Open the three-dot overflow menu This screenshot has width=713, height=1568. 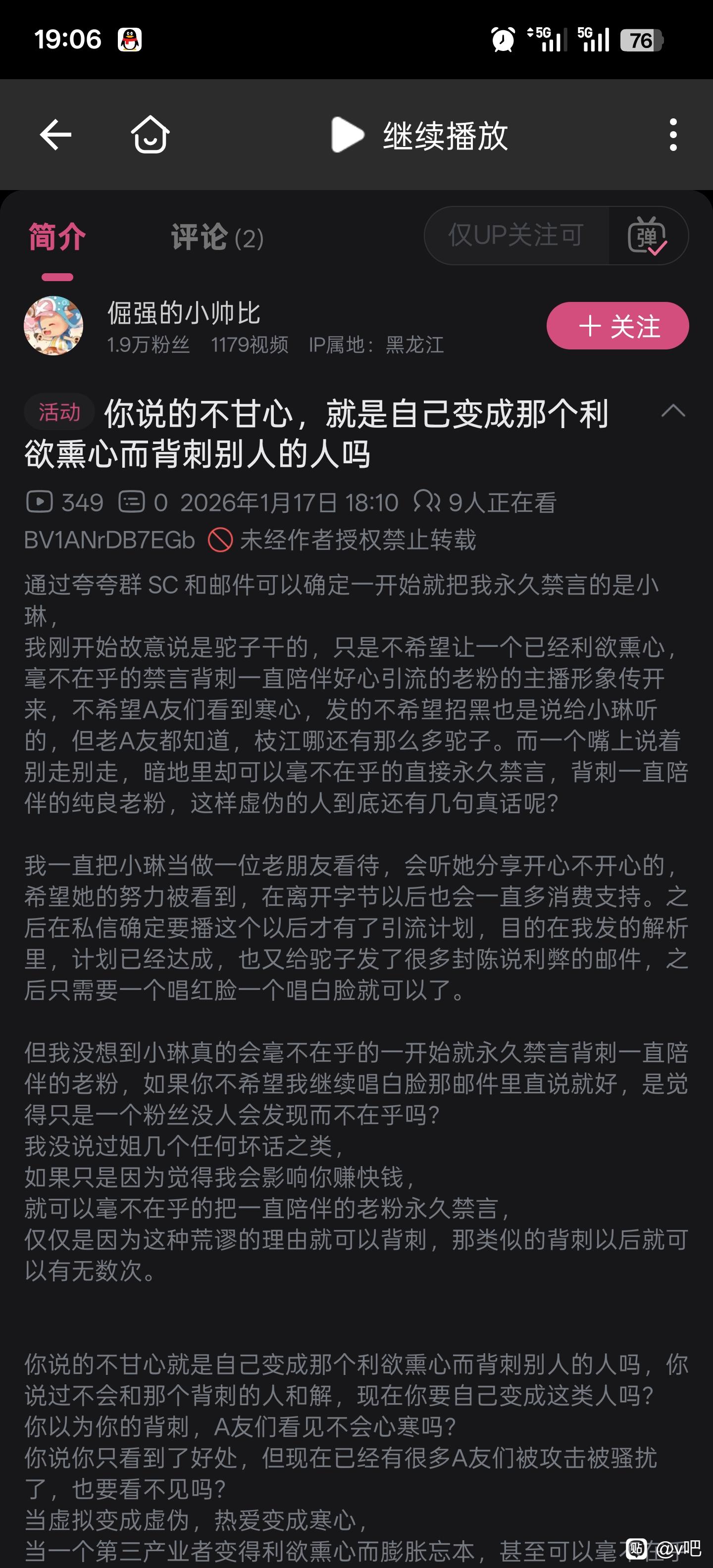point(672,135)
